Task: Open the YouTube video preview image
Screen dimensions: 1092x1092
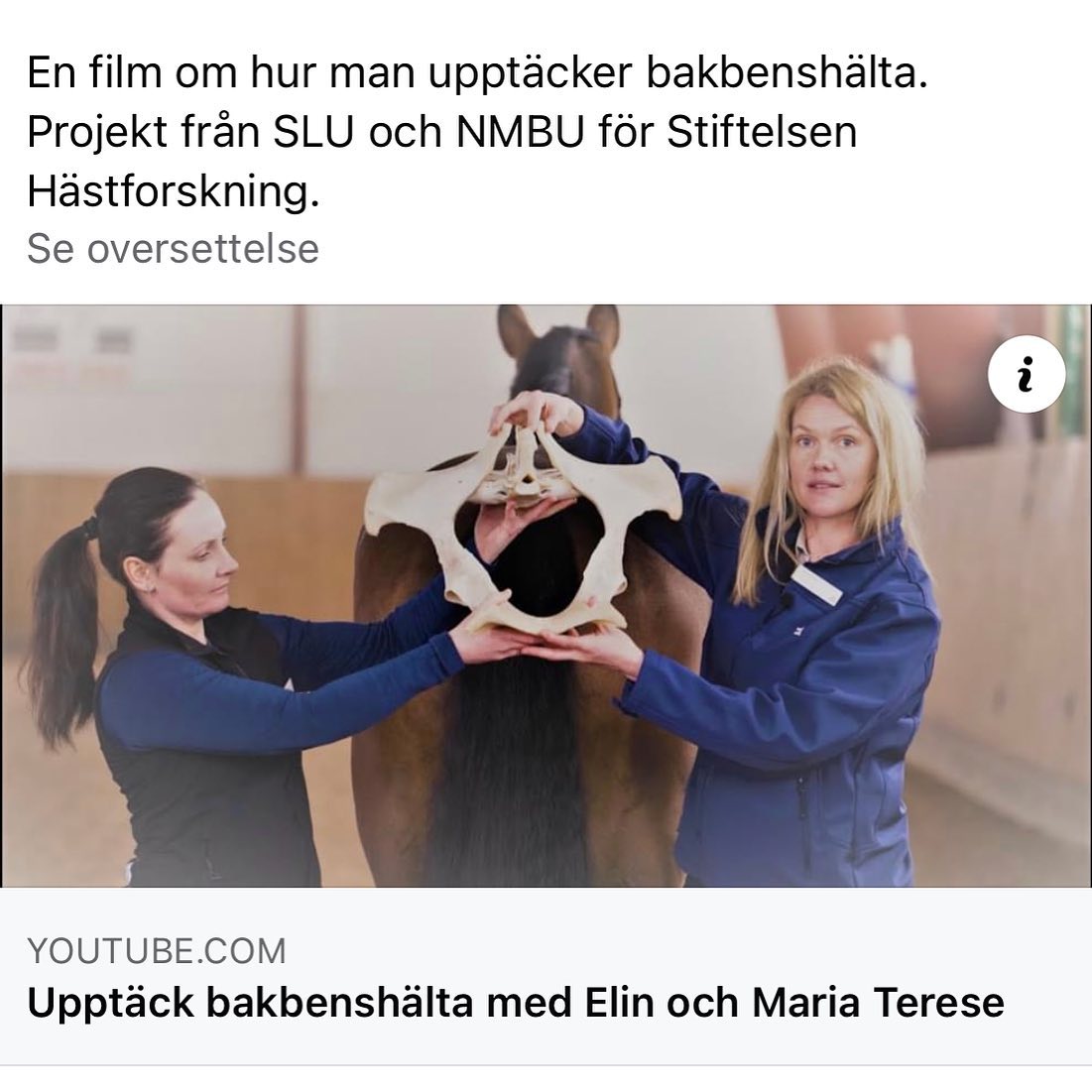Action: pyautogui.click(x=546, y=595)
